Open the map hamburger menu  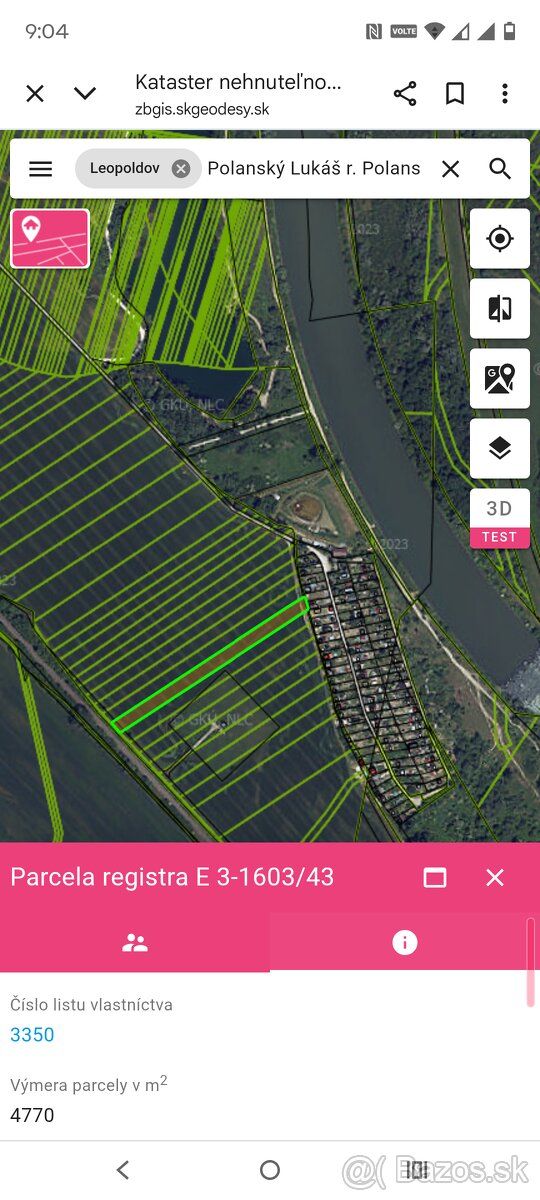[x=40, y=169]
